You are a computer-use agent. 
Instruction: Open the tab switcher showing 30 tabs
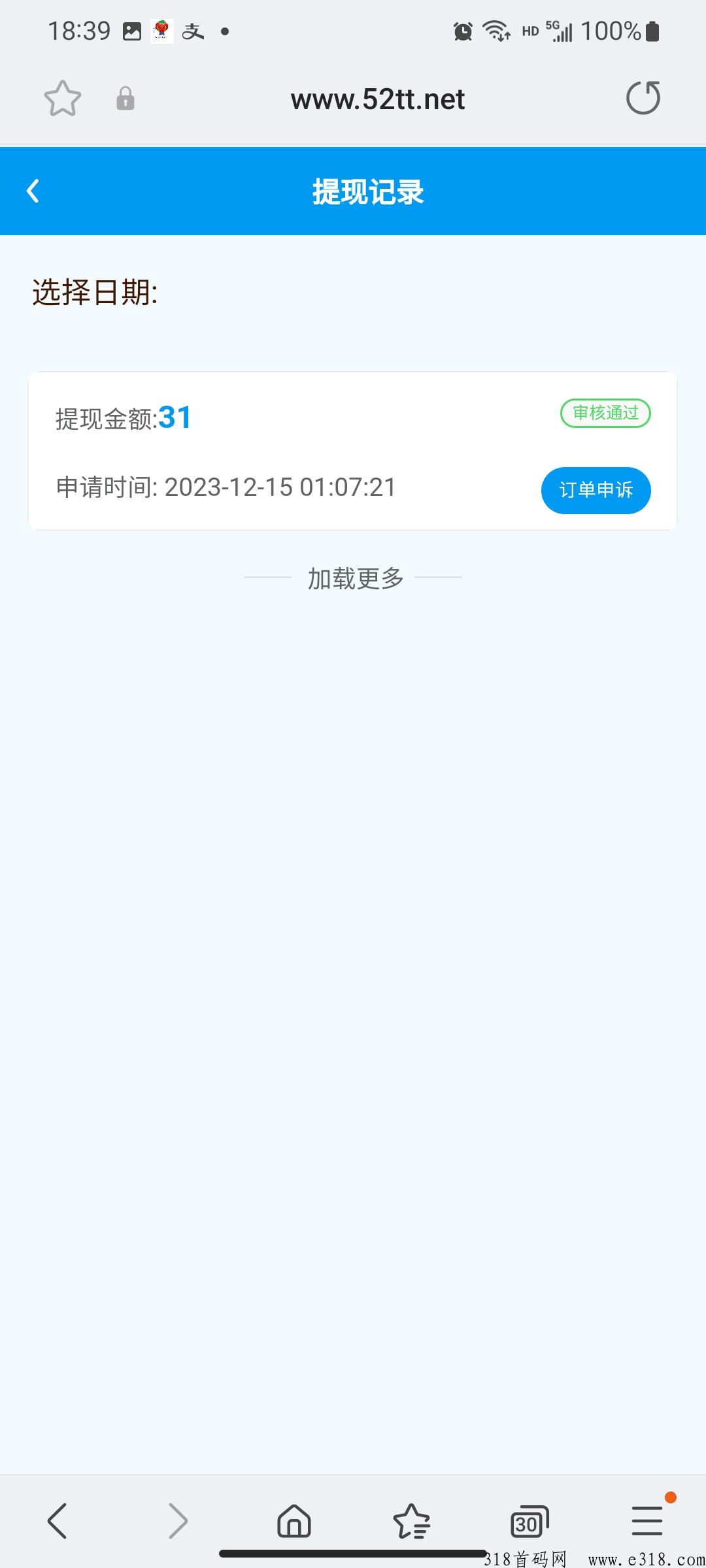click(x=529, y=1521)
